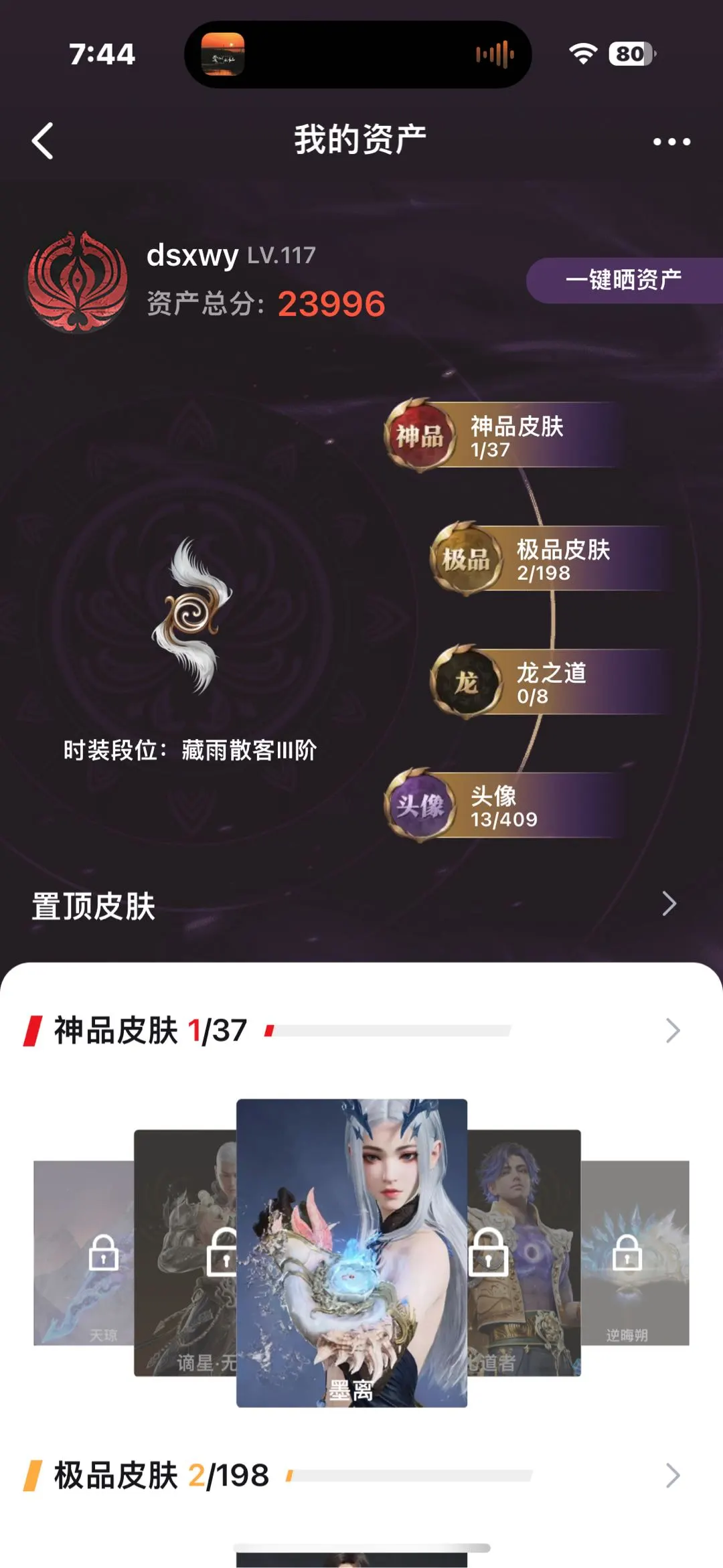This screenshot has width=723, height=1568.
Task: Expand the 极品皮肤 2/198 section chevron
Action: (x=673, y=1476)
